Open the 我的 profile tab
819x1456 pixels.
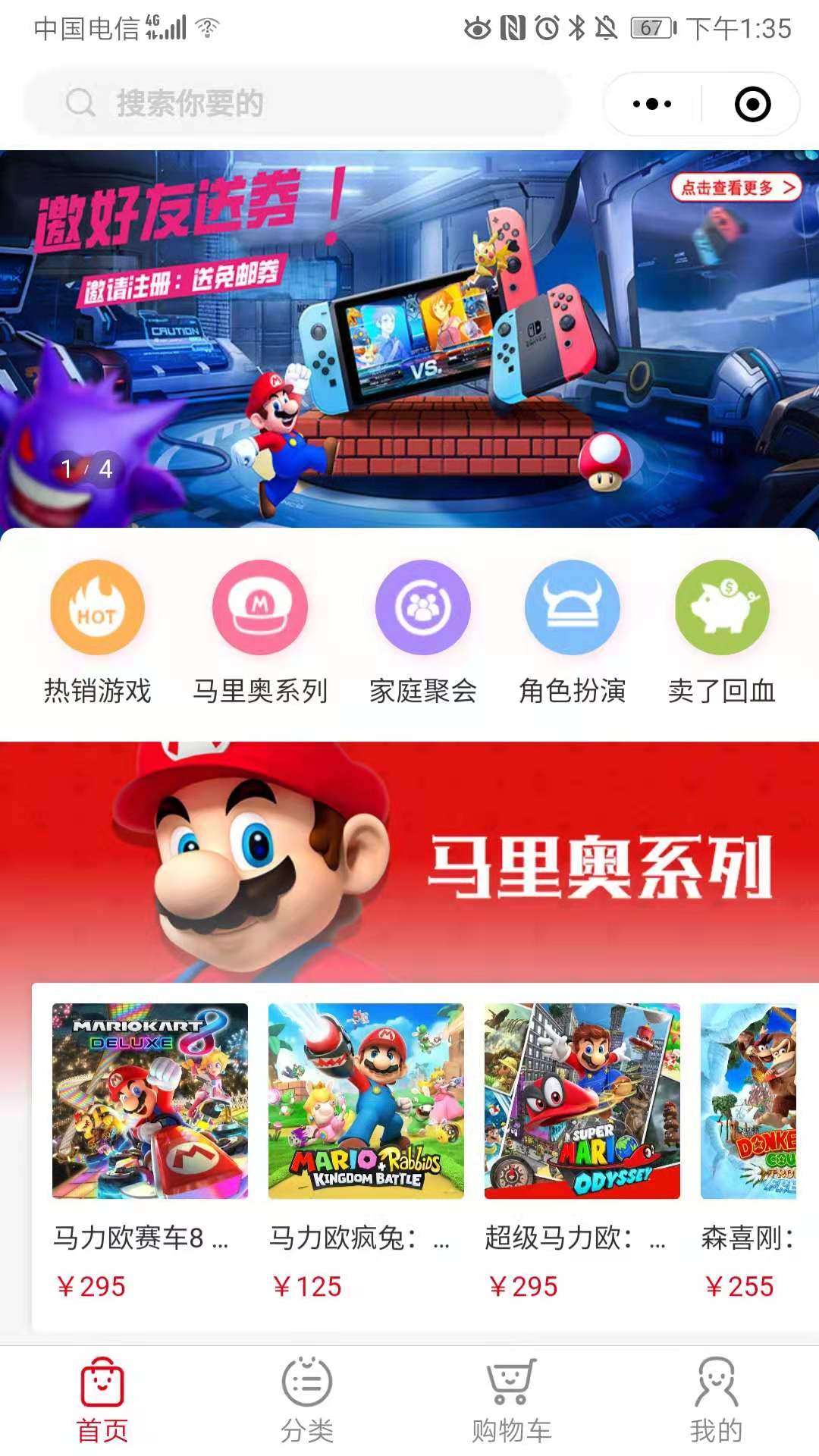click(x=717, y=1400)
